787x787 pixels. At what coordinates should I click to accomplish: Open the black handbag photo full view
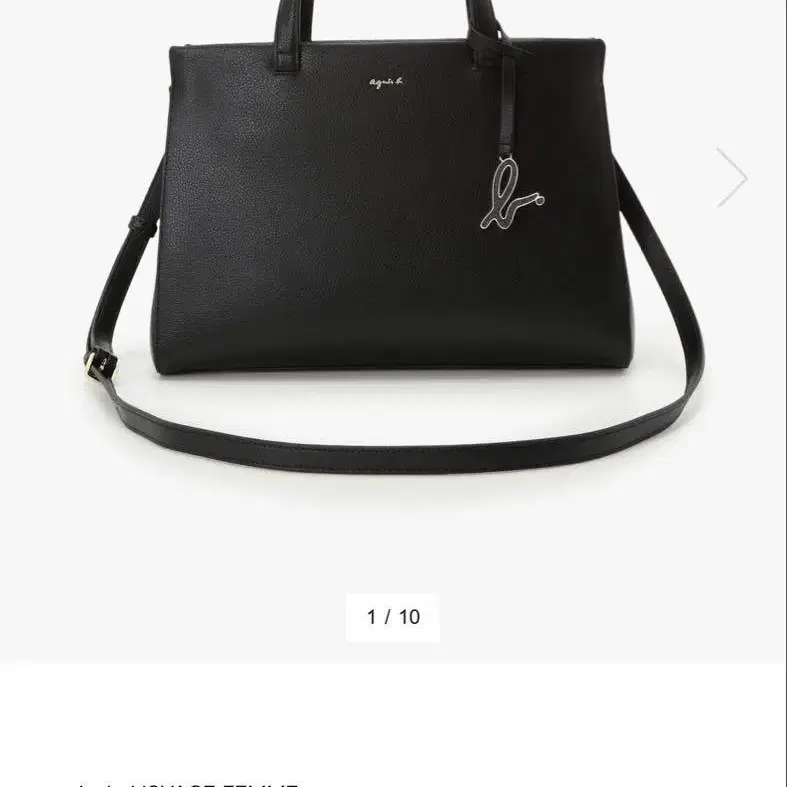[392, 230]
